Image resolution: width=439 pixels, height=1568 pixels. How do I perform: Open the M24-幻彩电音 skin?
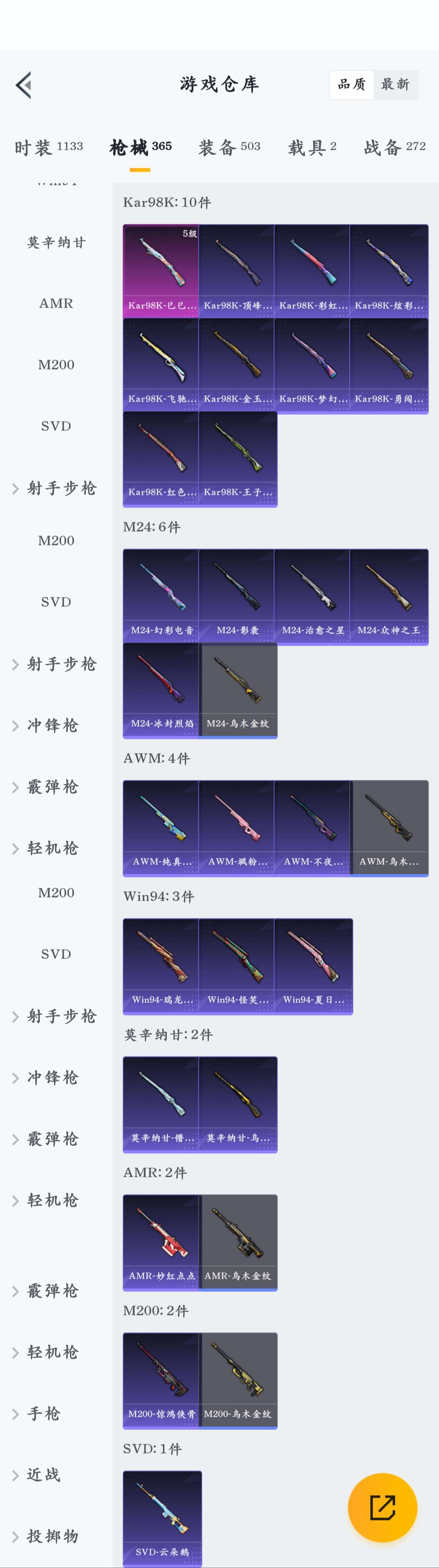pos(161,595)
